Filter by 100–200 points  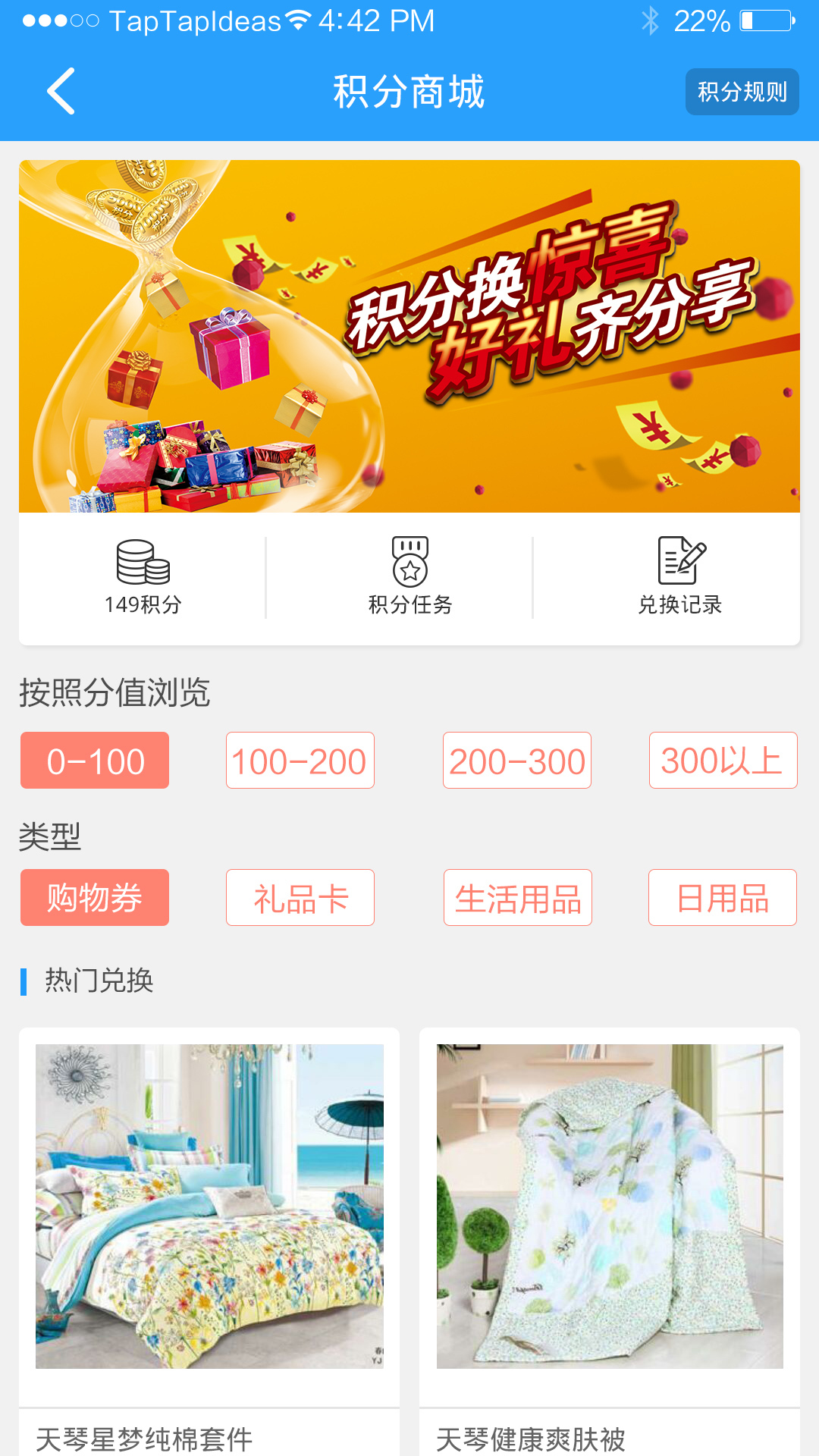click(300, 761)
